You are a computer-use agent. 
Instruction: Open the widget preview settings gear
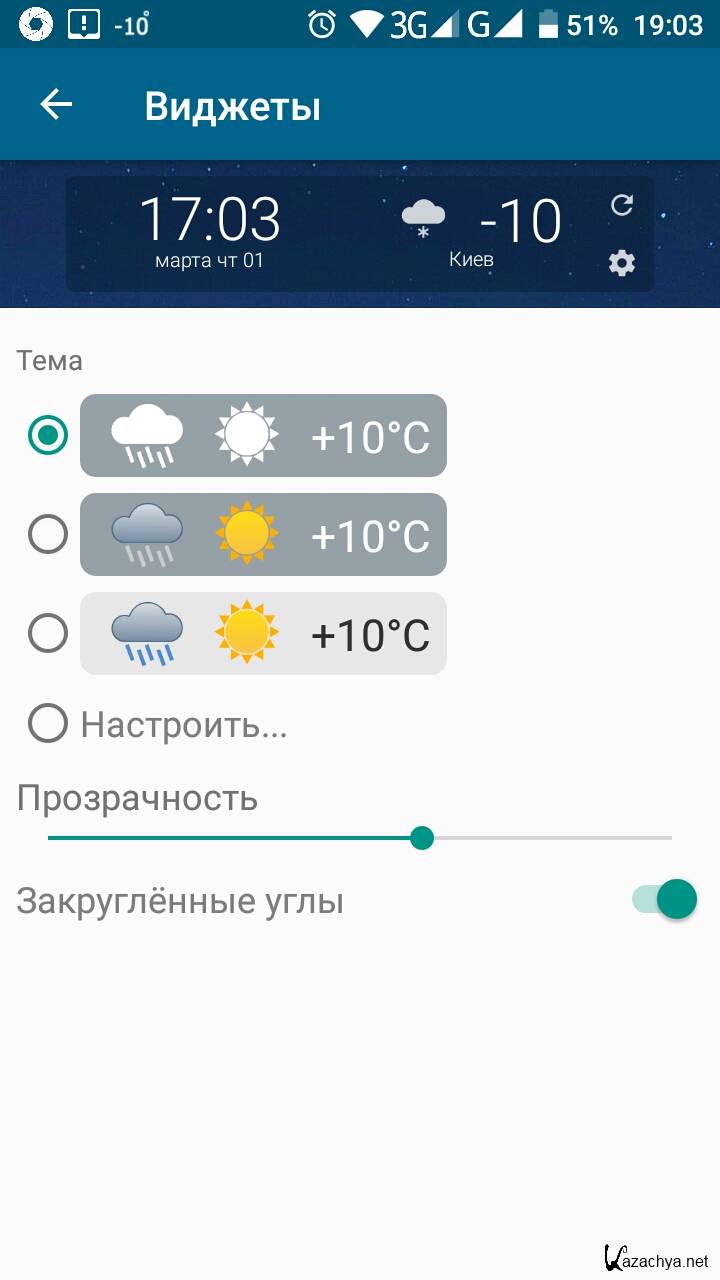pyautogui.click(x=622, y=263)
